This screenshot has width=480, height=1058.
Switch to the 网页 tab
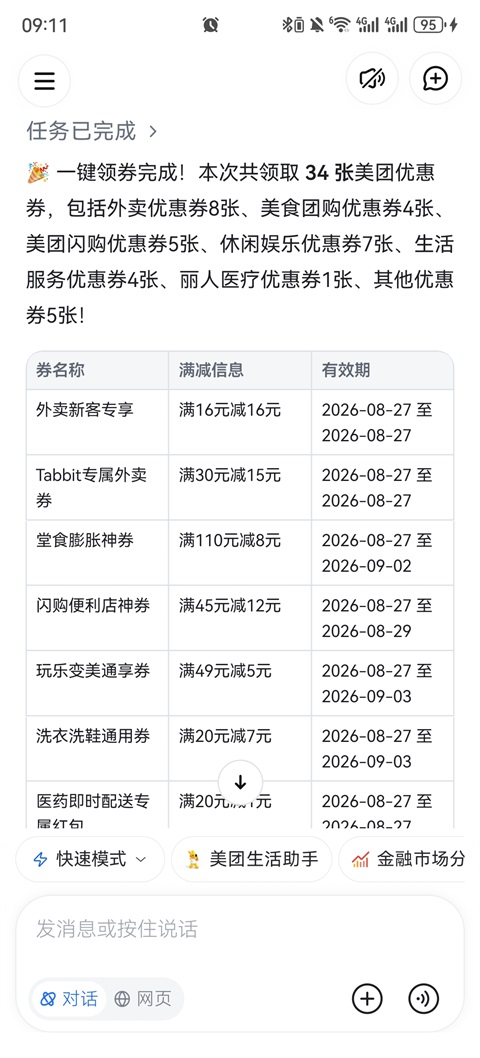click(143, 999)
